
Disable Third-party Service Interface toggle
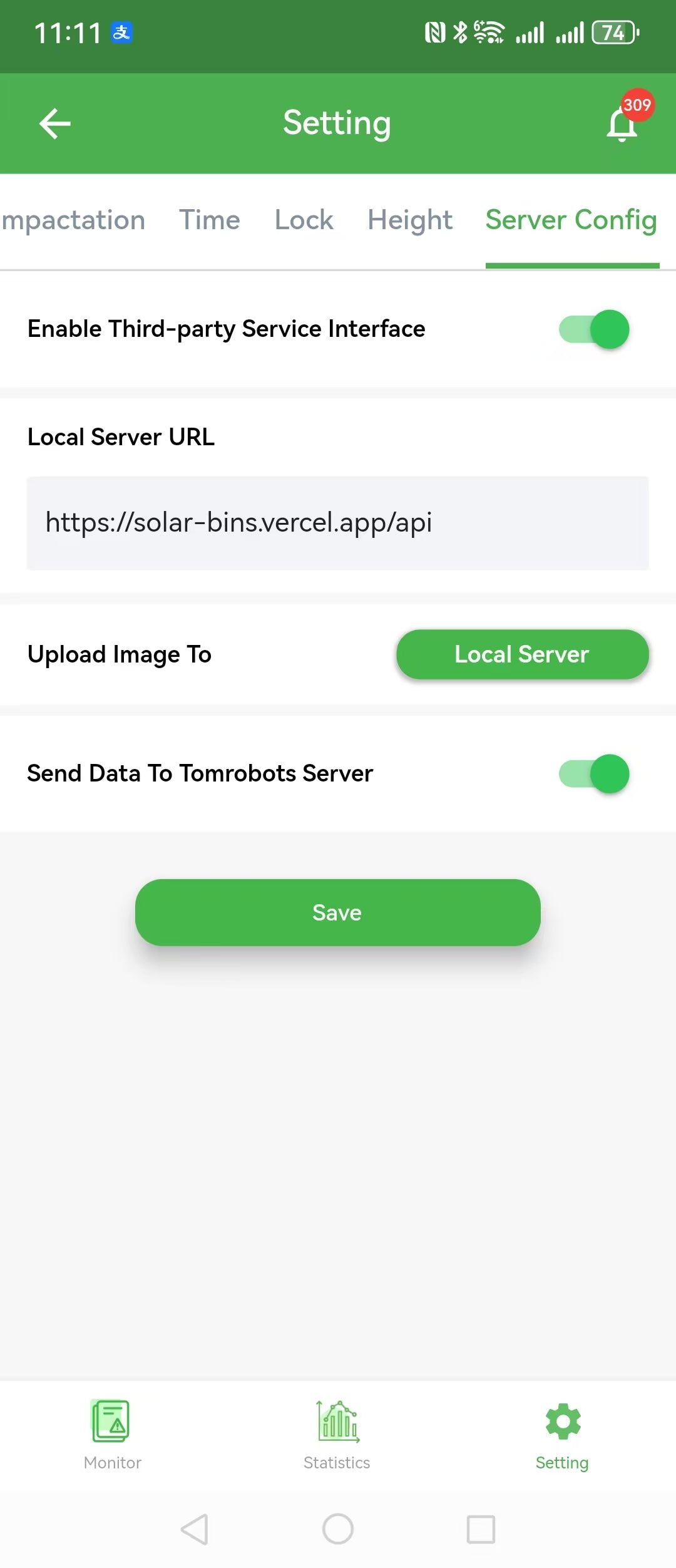tap(594, 329)
